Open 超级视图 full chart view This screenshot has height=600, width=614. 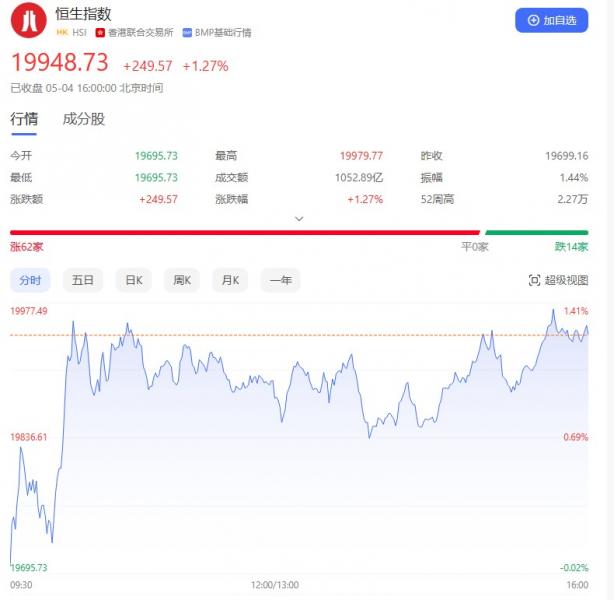pos(558,281)
